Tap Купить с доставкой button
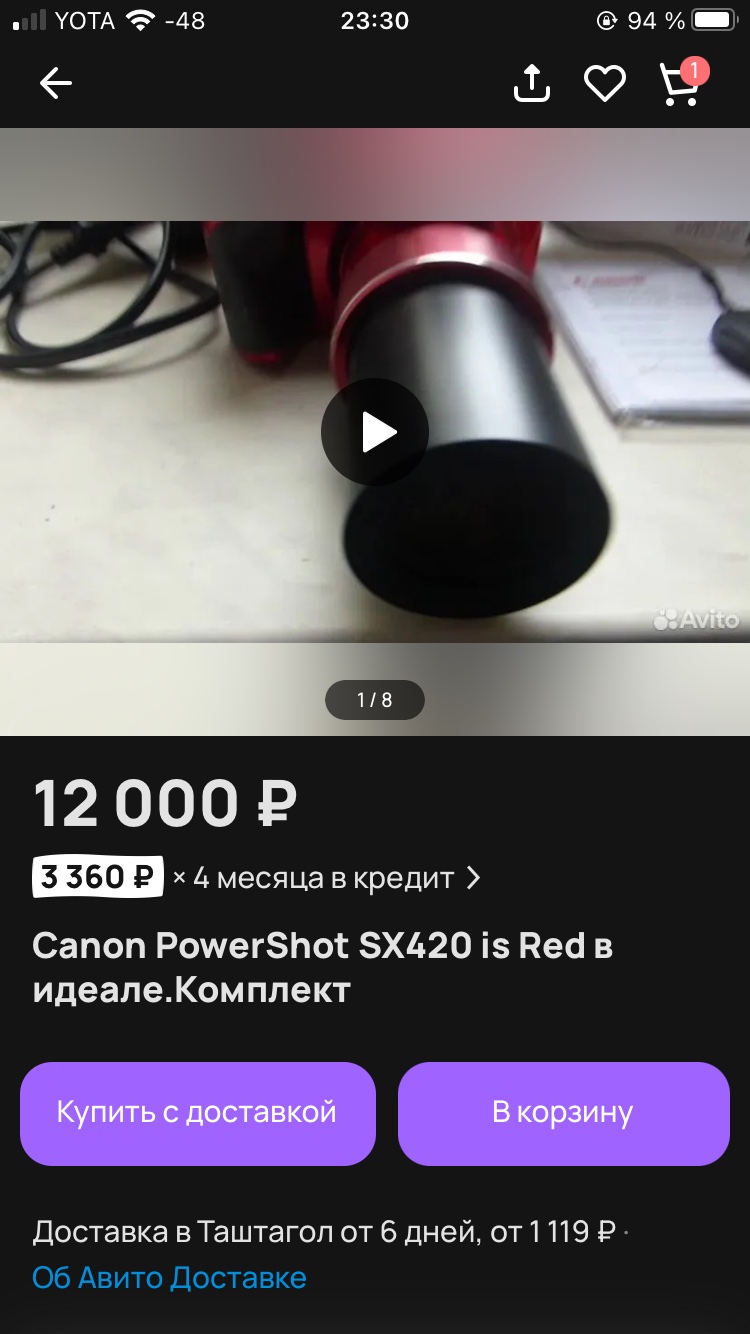 (x=197, y=1113)
